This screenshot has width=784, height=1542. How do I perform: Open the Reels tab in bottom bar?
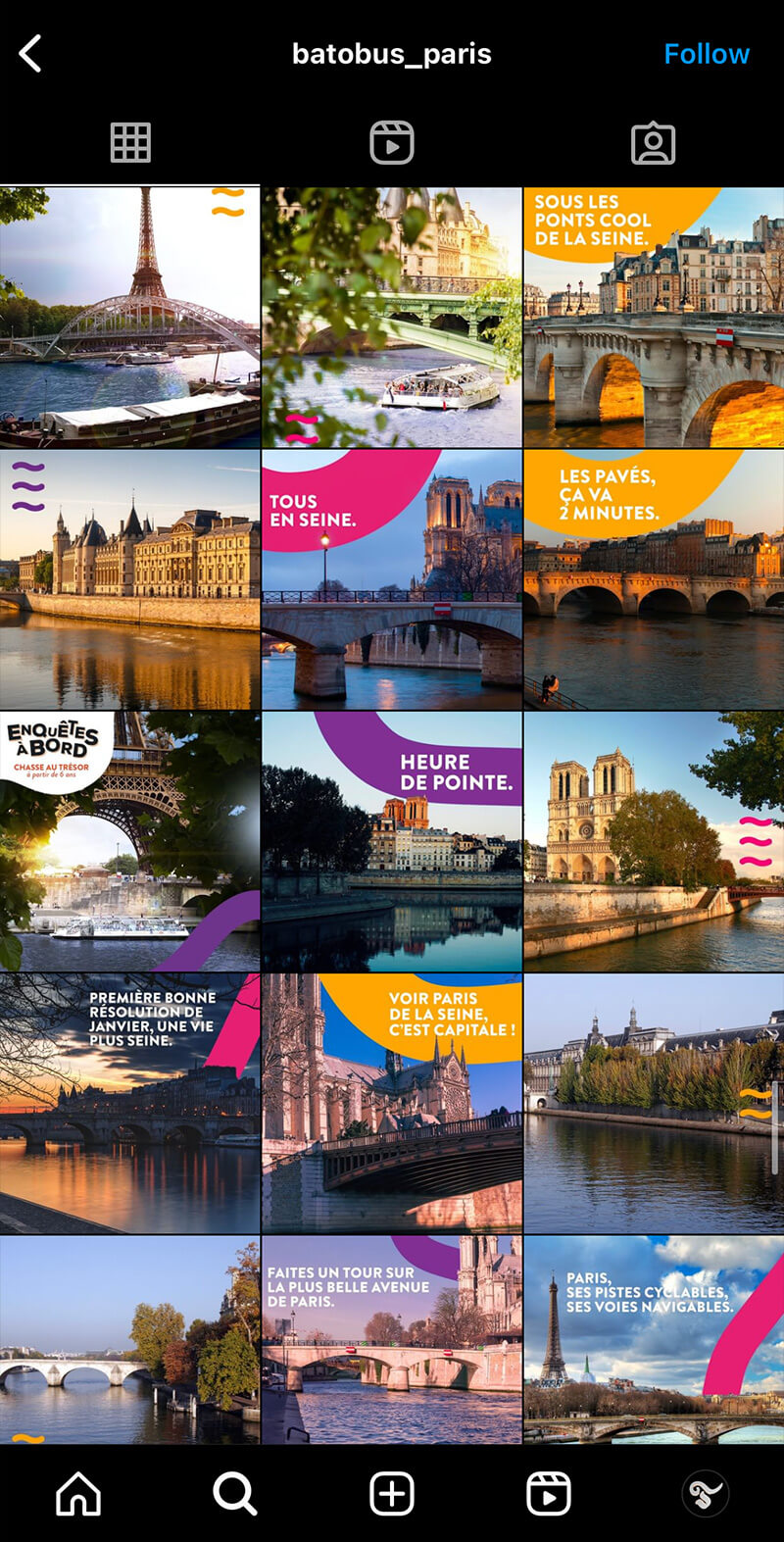point(548,1494)
